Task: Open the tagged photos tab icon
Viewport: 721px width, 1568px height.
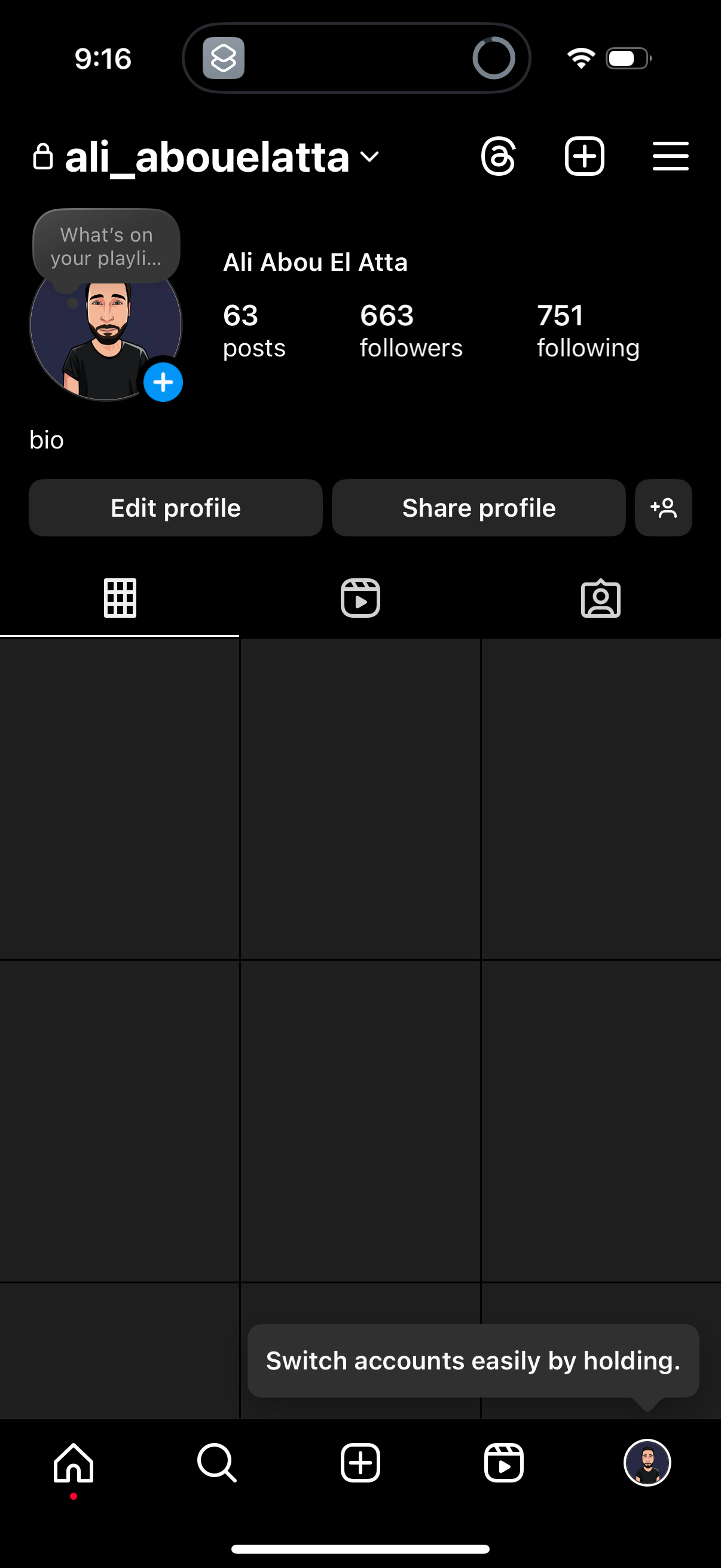Action: [600, 599]
